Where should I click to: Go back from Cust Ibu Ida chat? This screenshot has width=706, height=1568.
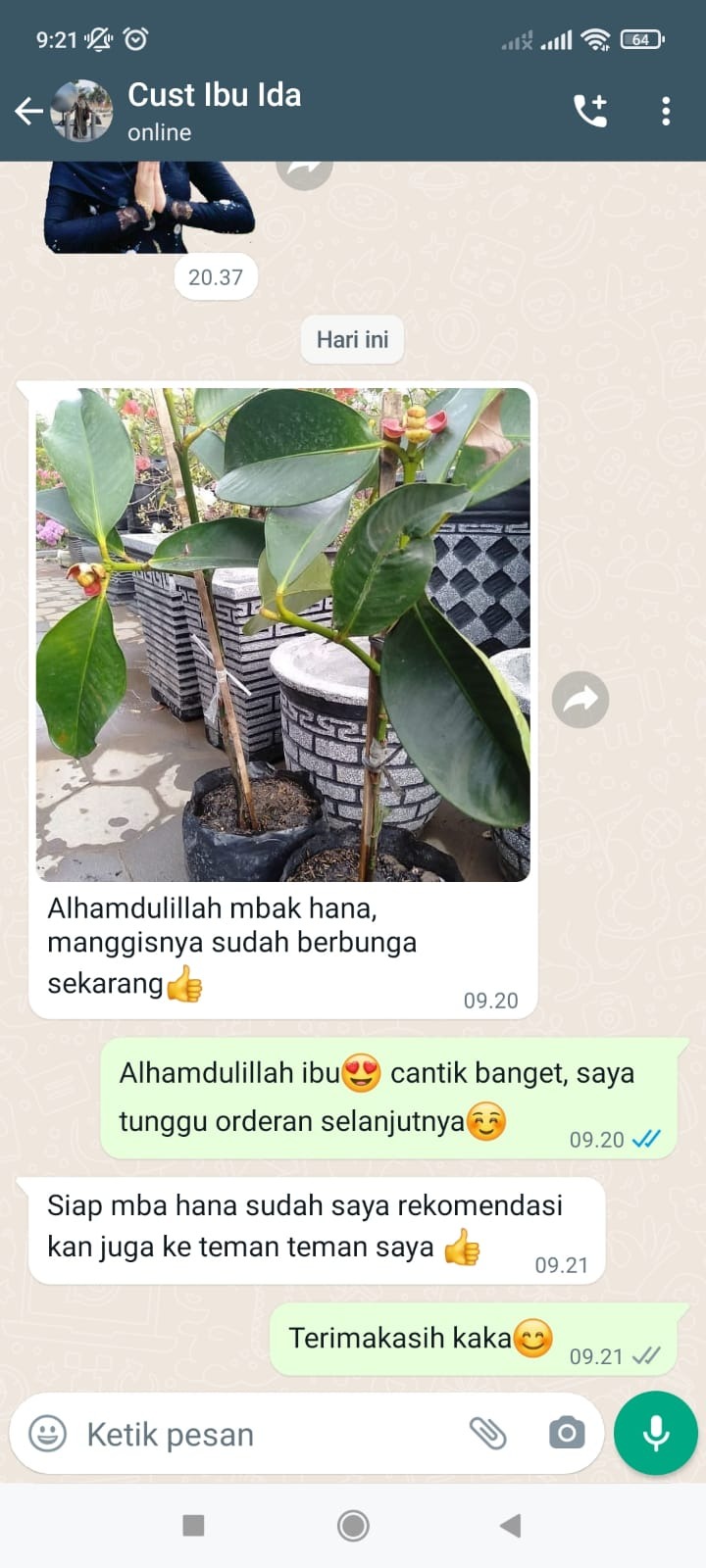pyautogui.click(x=28, y=112)
